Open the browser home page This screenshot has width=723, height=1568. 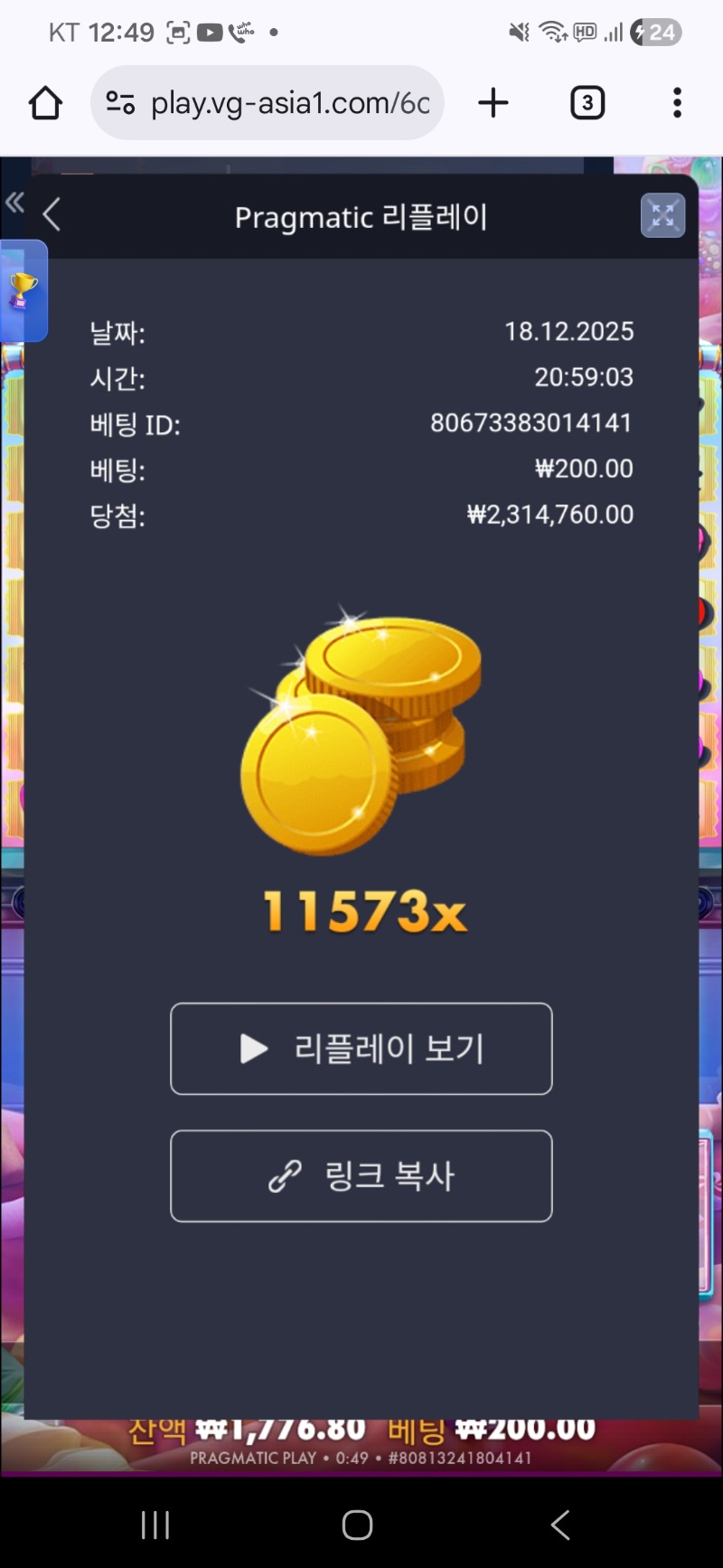pyautogui.click(x=45, y=103)
